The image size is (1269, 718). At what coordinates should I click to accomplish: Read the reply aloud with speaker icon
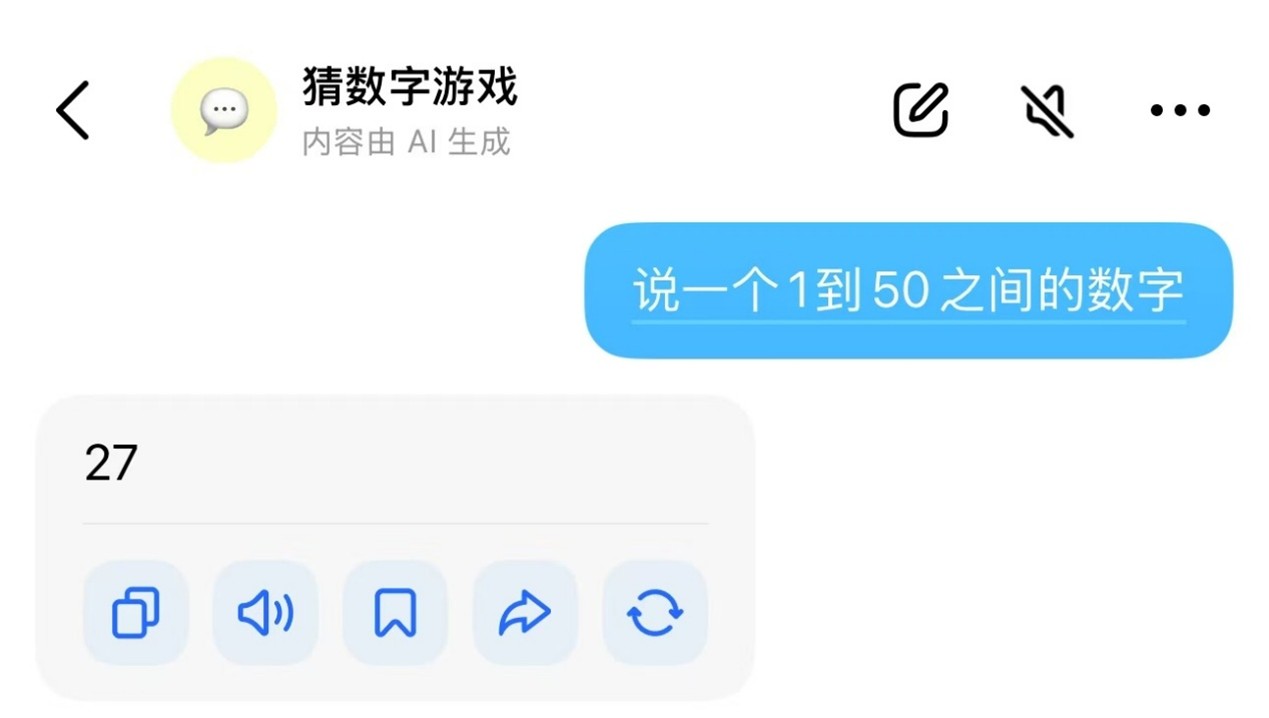click(265, 613)
